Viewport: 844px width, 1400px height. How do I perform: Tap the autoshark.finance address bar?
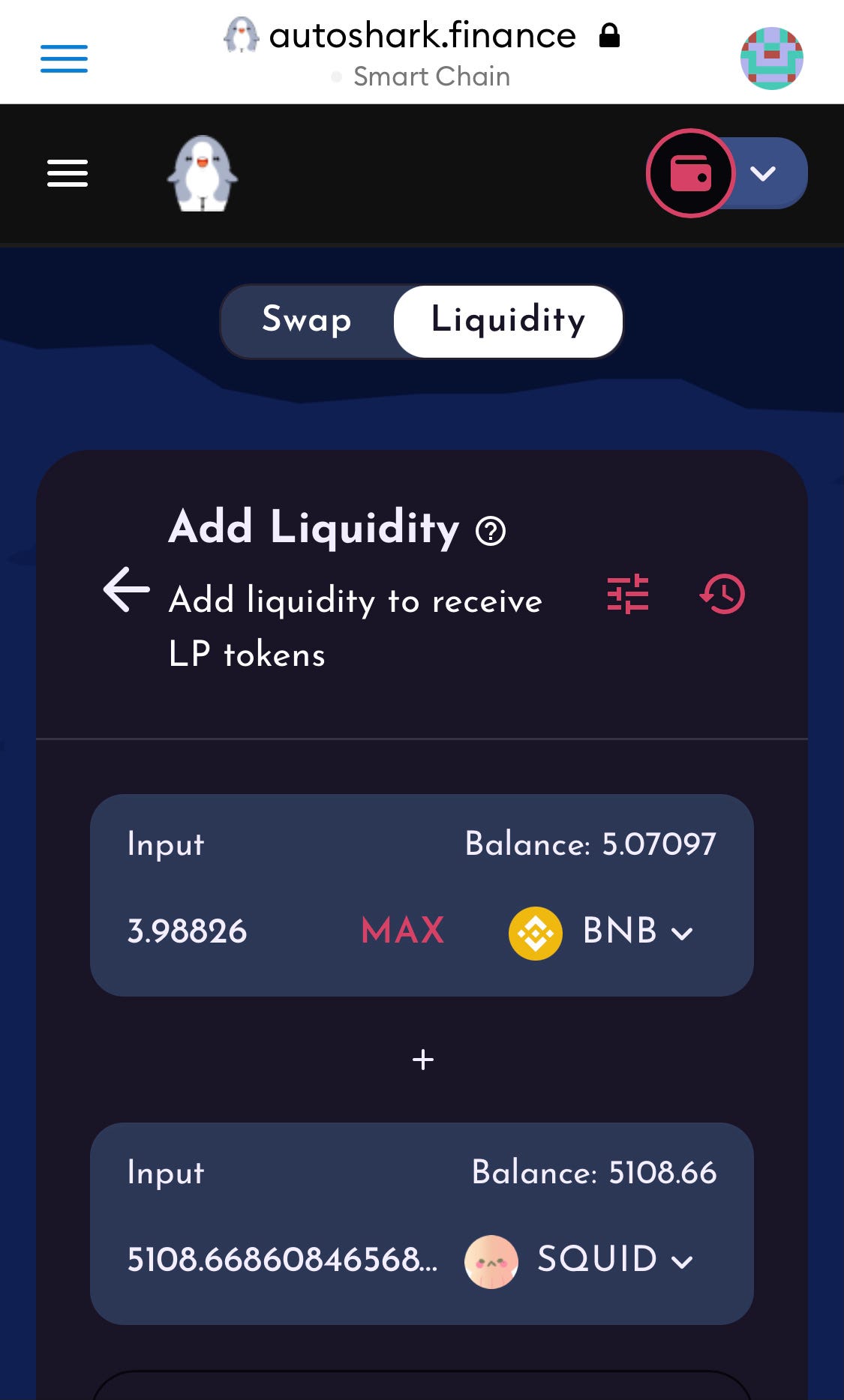point(422,52)
